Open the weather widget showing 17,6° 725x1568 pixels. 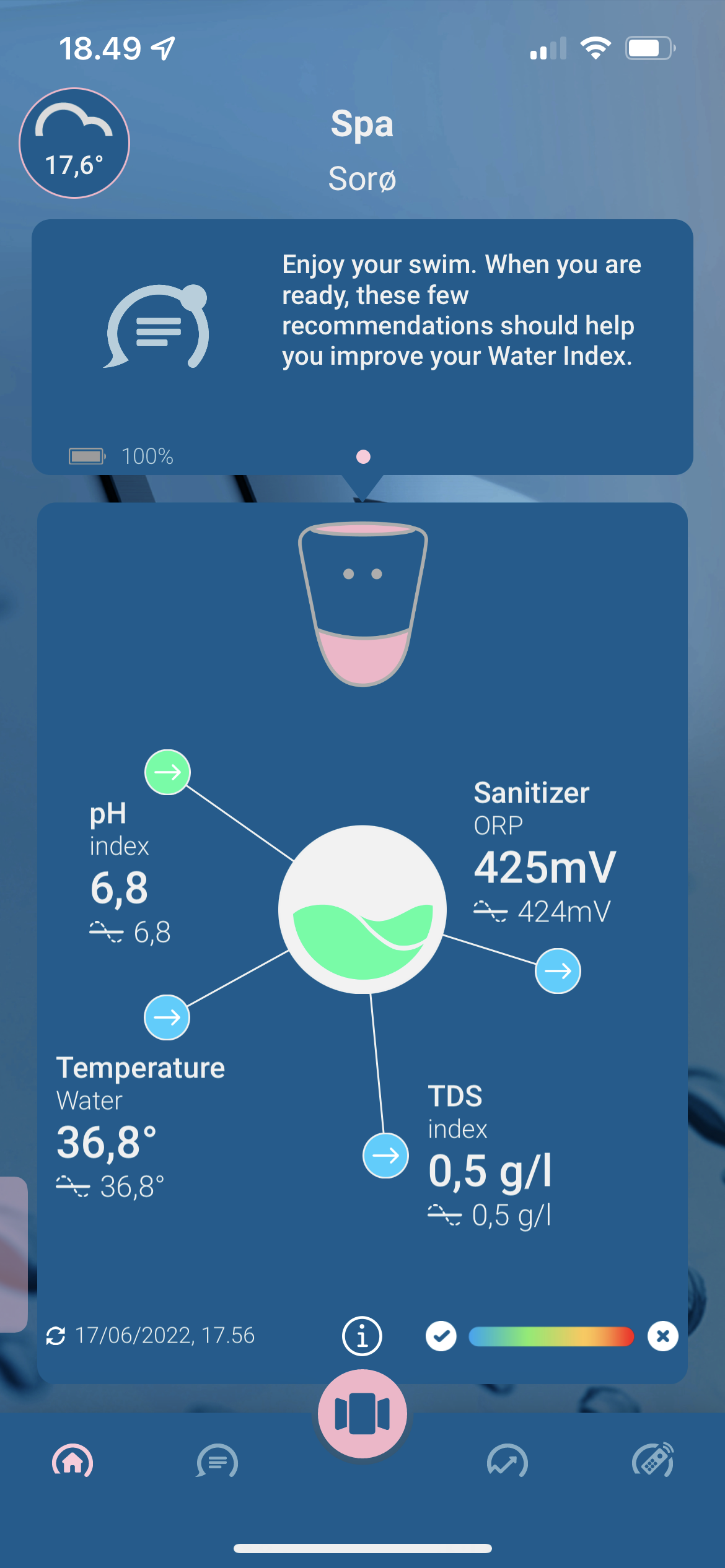(74, 143)
